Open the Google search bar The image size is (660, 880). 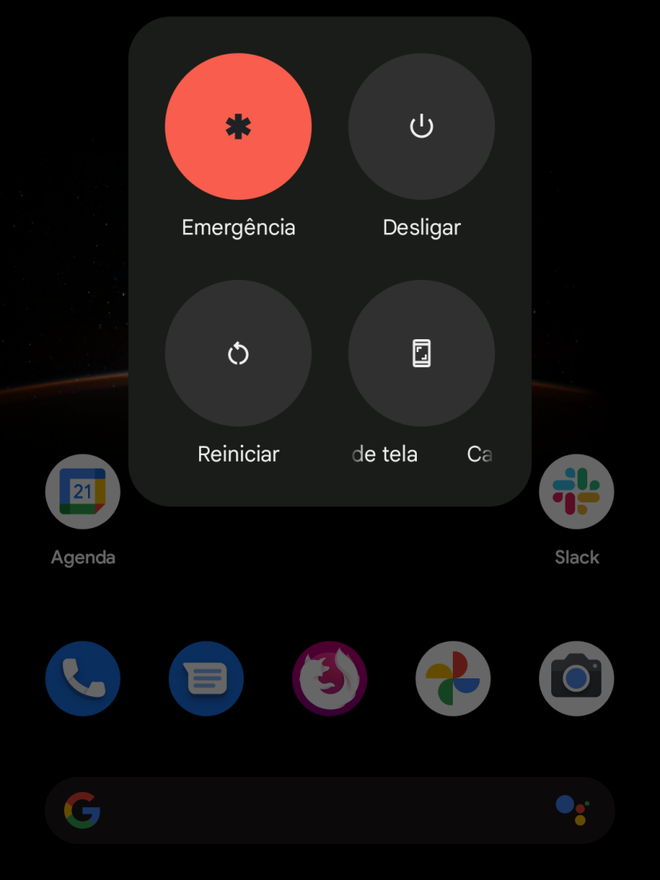pos(300,810)
